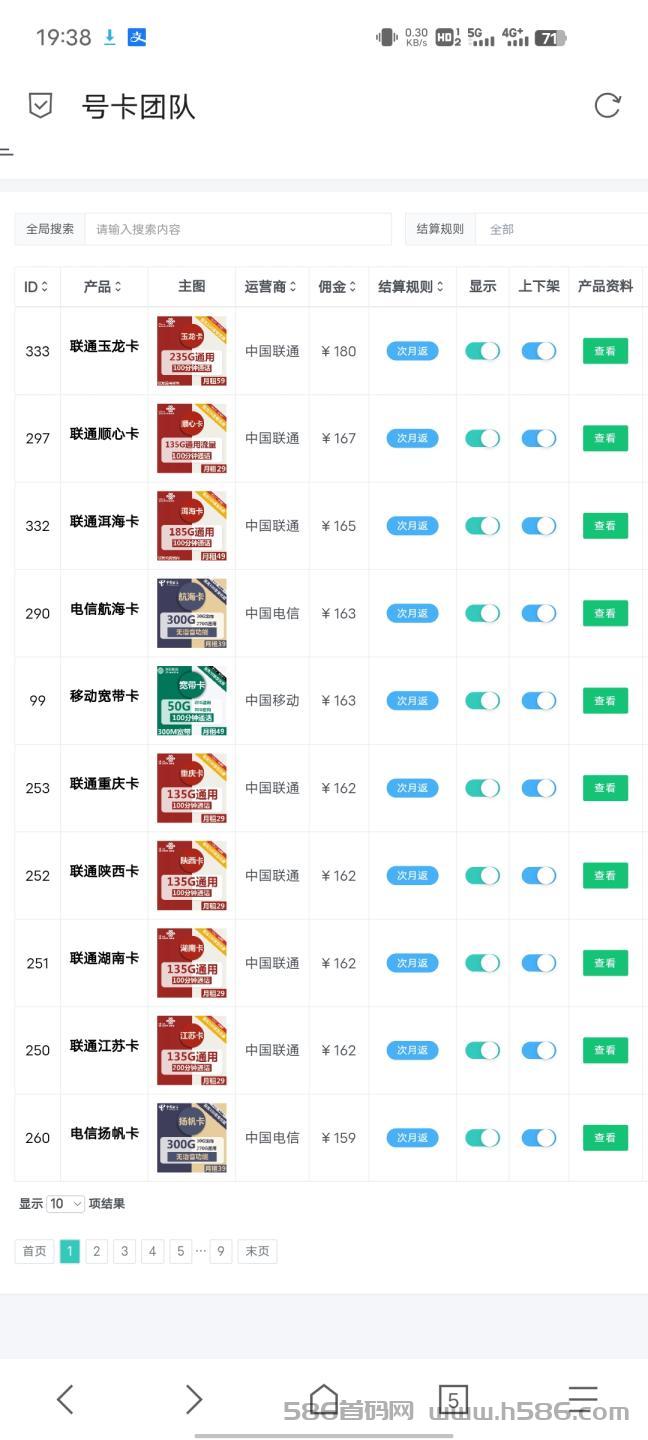Toggle the 显示 switch for 联通重庆卡
Image resolution: width=648 pixels, height=1440 pixels.
point(482,788)
